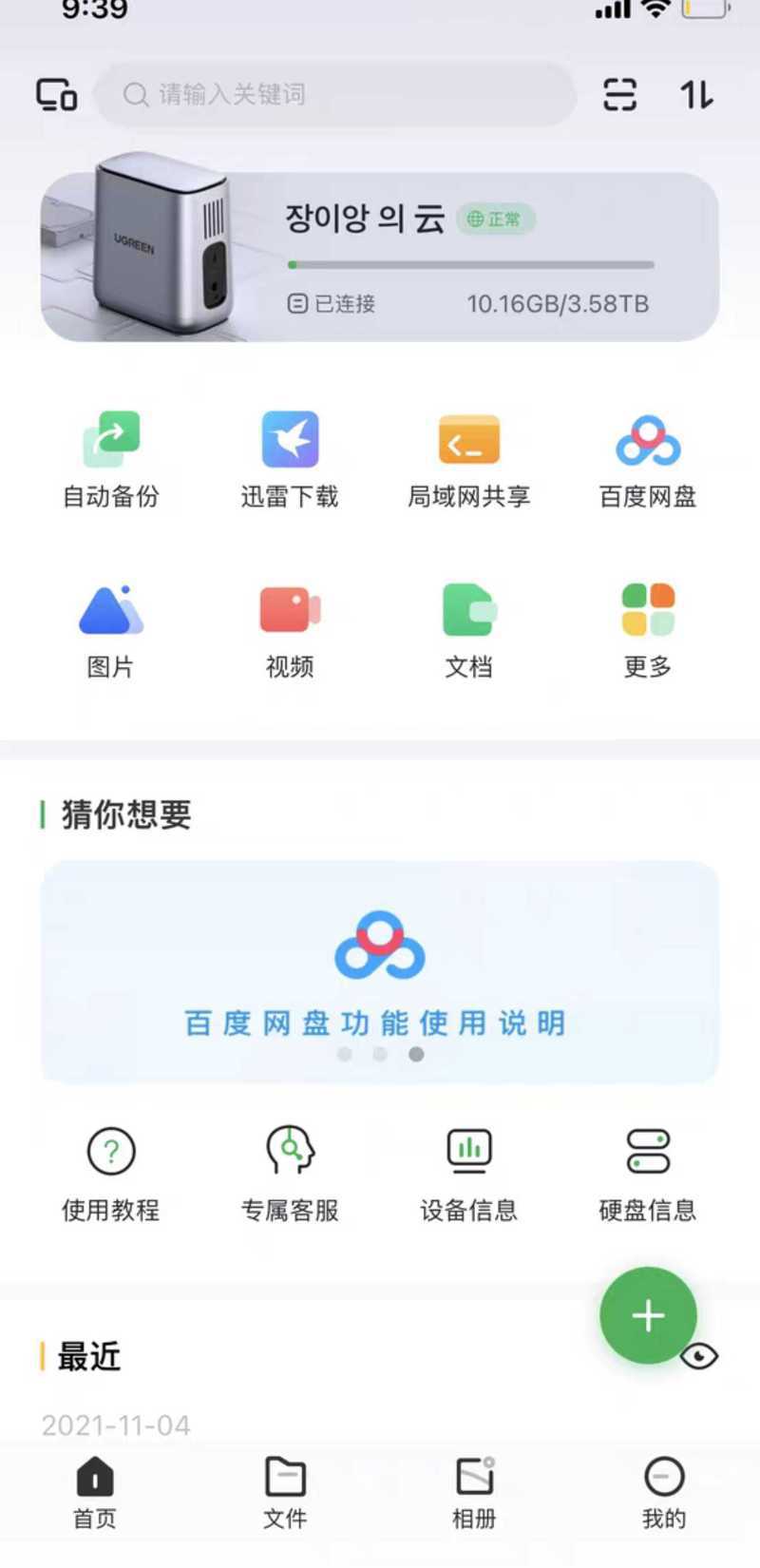760x1568 pixels.
Task: Open the transfer list arrows icon
Action: click(x=696, y=95)
